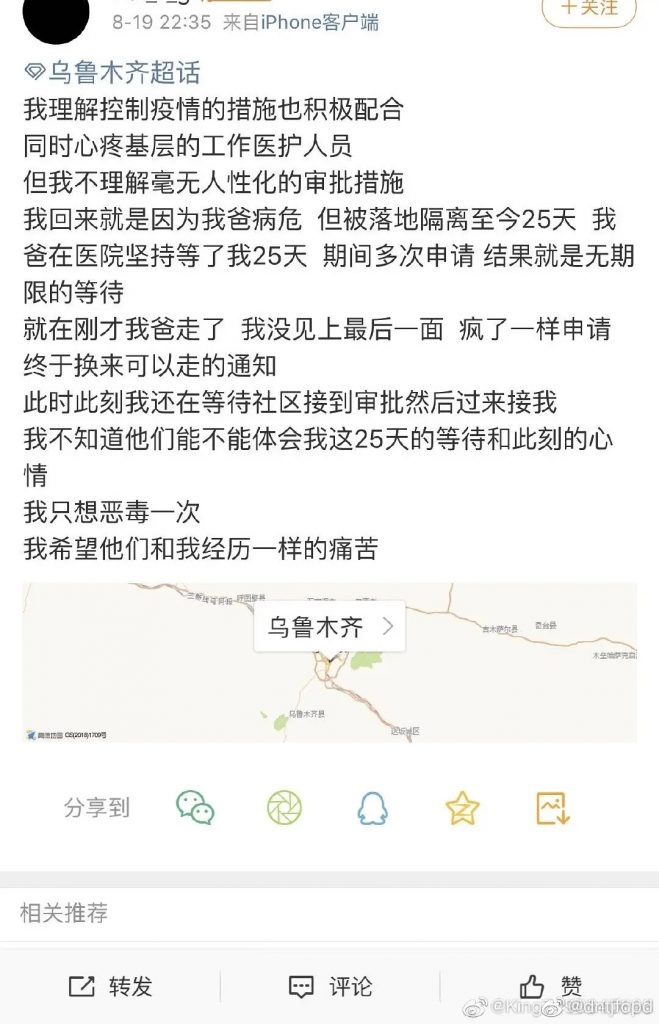Repost with the 转发 button
659x1024 pixels.
point(111,986)
